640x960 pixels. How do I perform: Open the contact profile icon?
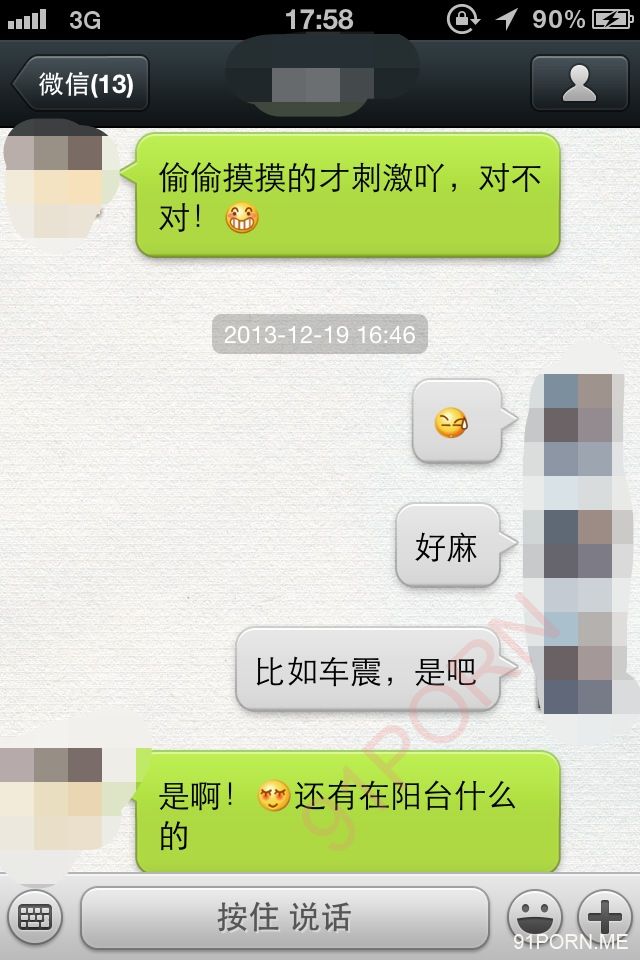pyautogui.click(x=579, y=84)
